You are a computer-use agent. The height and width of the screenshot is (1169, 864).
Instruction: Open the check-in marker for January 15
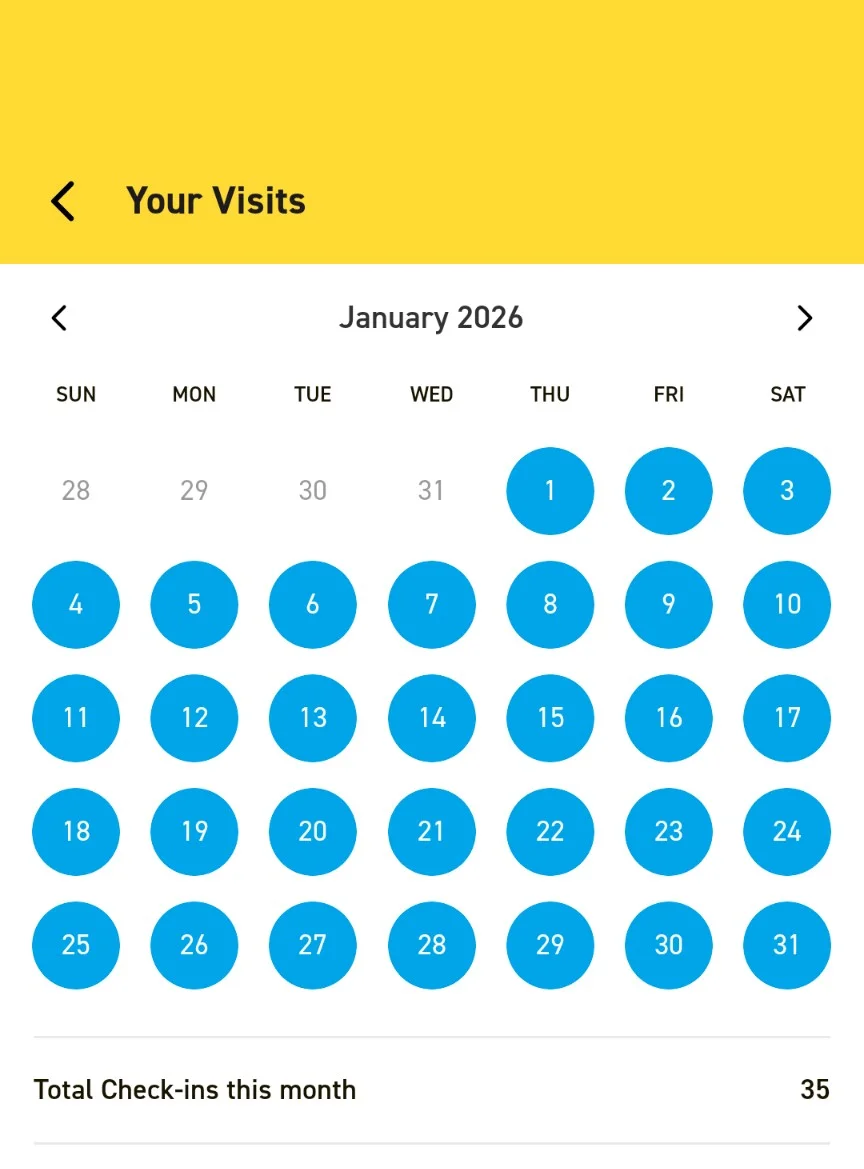tap(550, 717)
